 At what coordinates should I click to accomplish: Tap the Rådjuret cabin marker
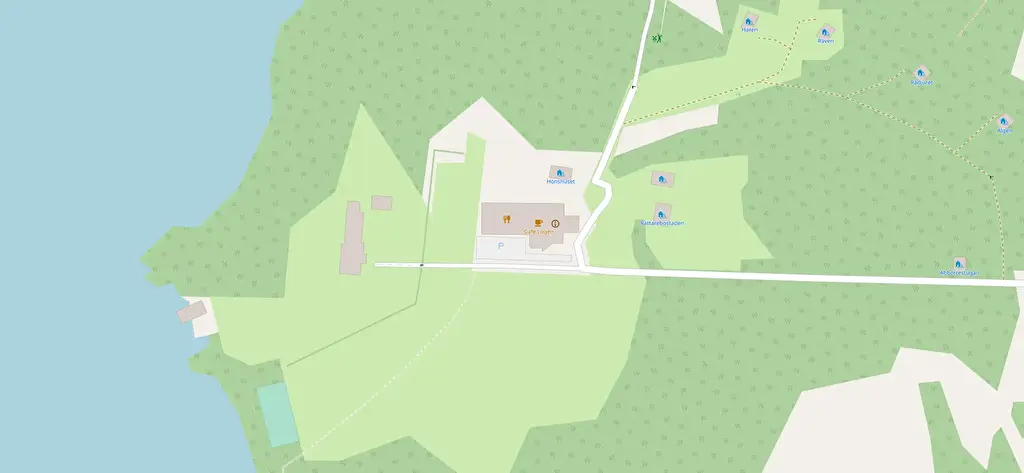point(921,72)
